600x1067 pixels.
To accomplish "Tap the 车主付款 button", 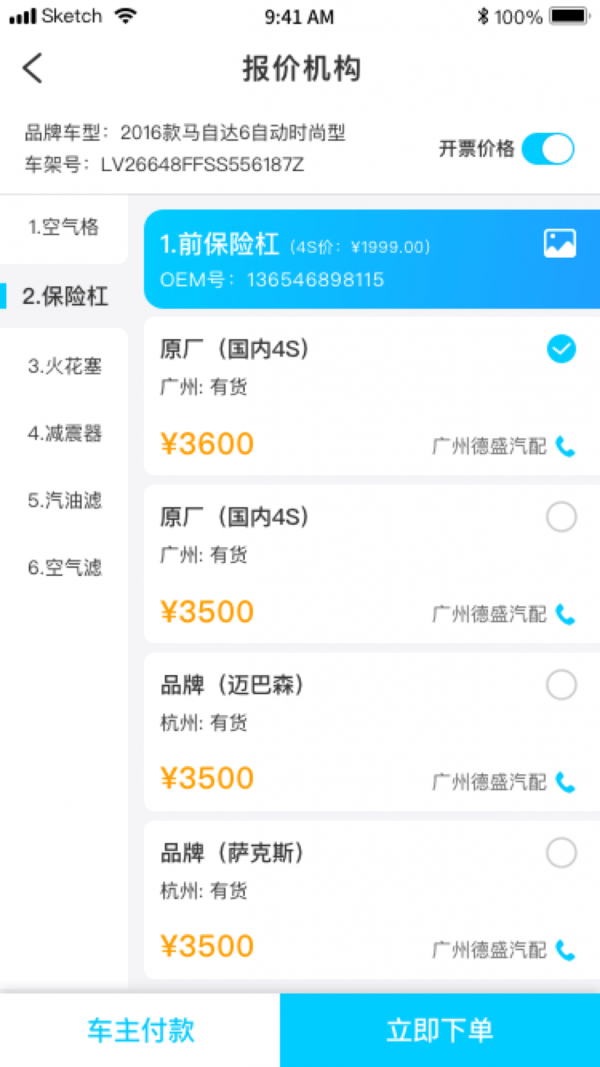I will point(140,1031).
